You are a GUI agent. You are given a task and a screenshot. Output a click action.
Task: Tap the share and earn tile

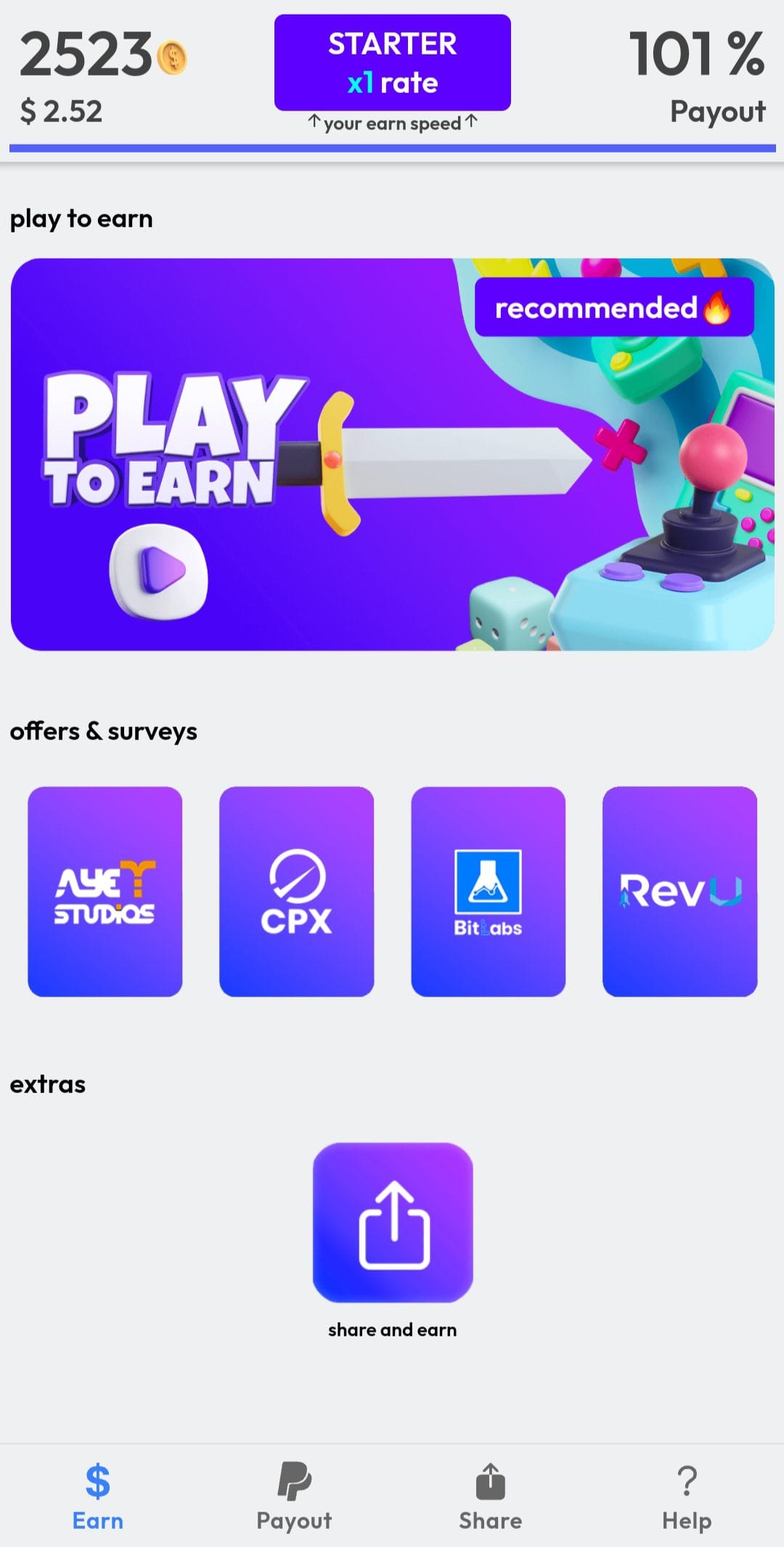click(x=392, y=1222)
